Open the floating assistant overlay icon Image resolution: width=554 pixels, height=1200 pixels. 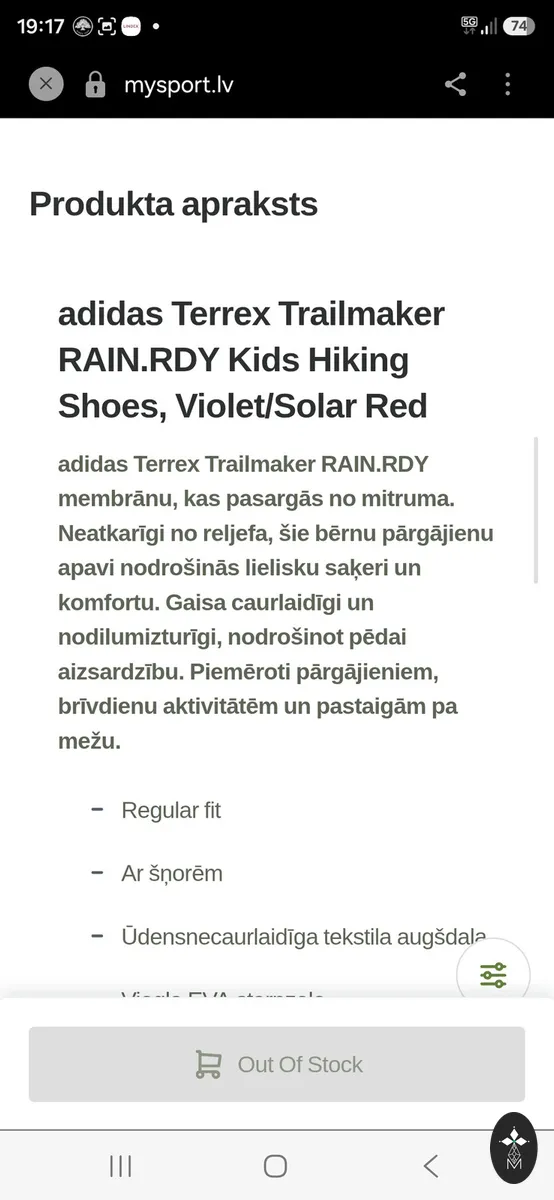click(x=514, y=1147)
